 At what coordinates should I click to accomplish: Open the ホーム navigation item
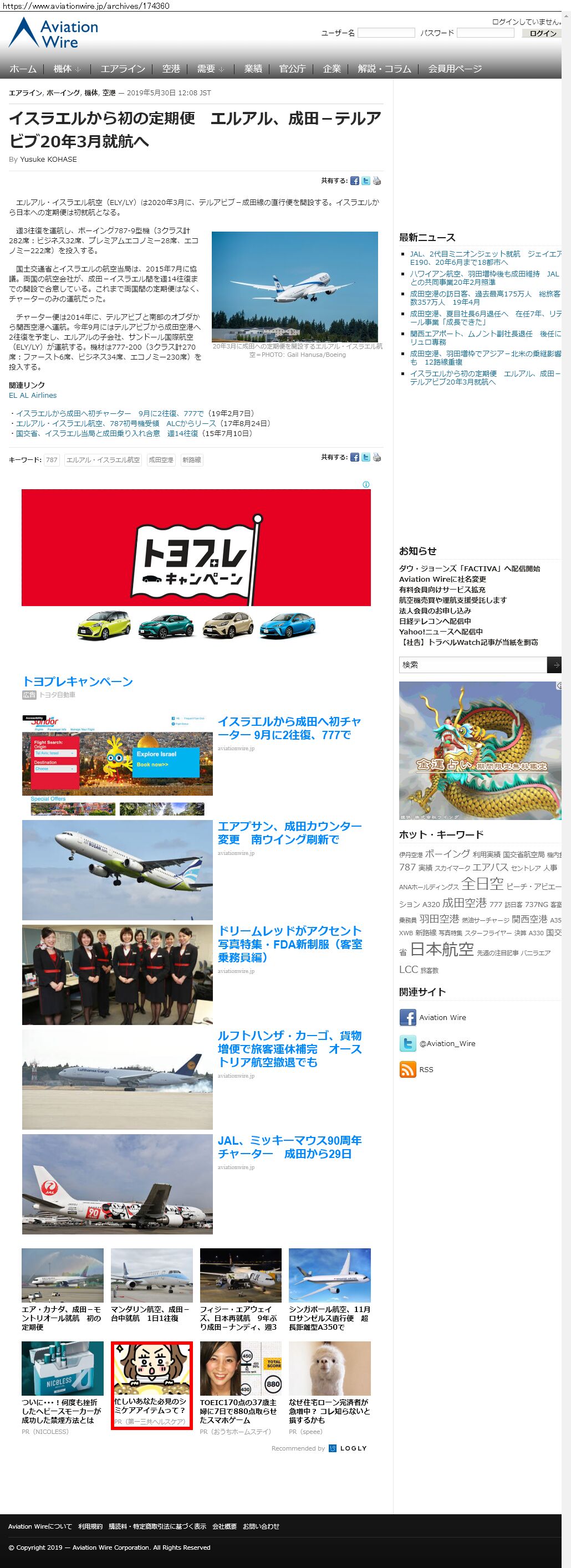coord(23,69)
